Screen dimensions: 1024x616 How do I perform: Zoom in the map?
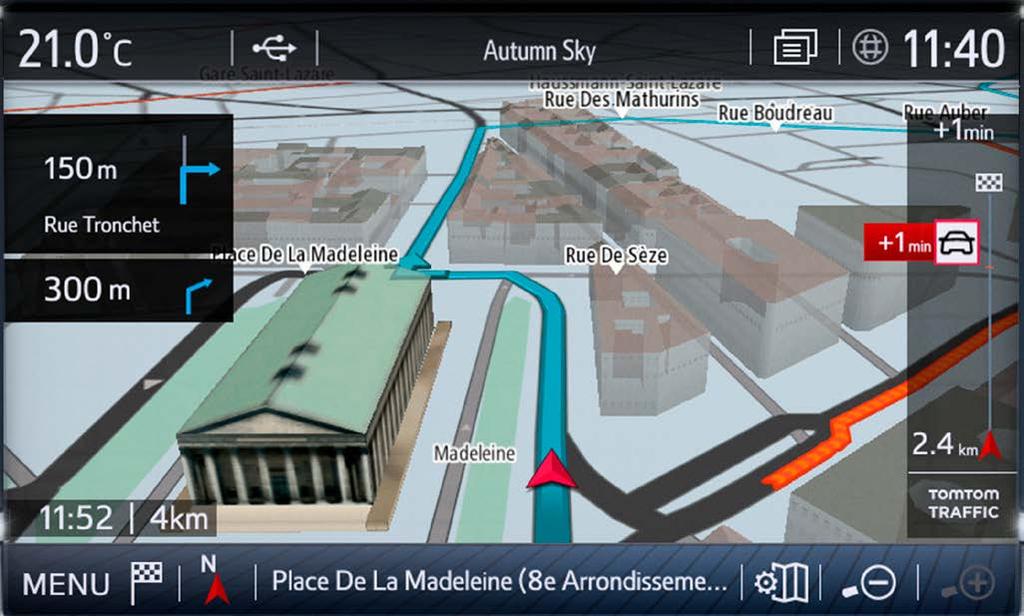click(970, 582)
